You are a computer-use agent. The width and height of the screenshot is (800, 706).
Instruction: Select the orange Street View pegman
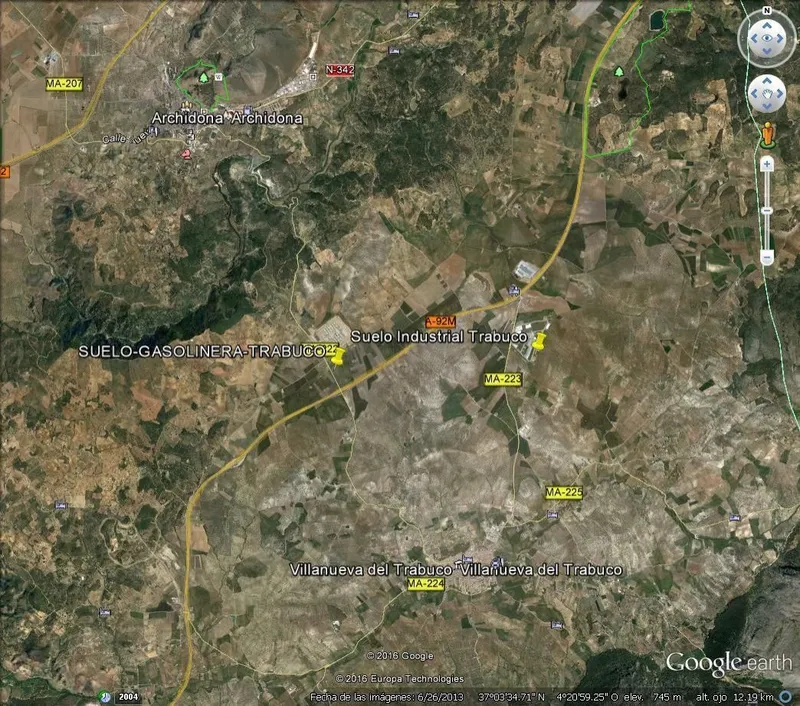coord(767,135)
